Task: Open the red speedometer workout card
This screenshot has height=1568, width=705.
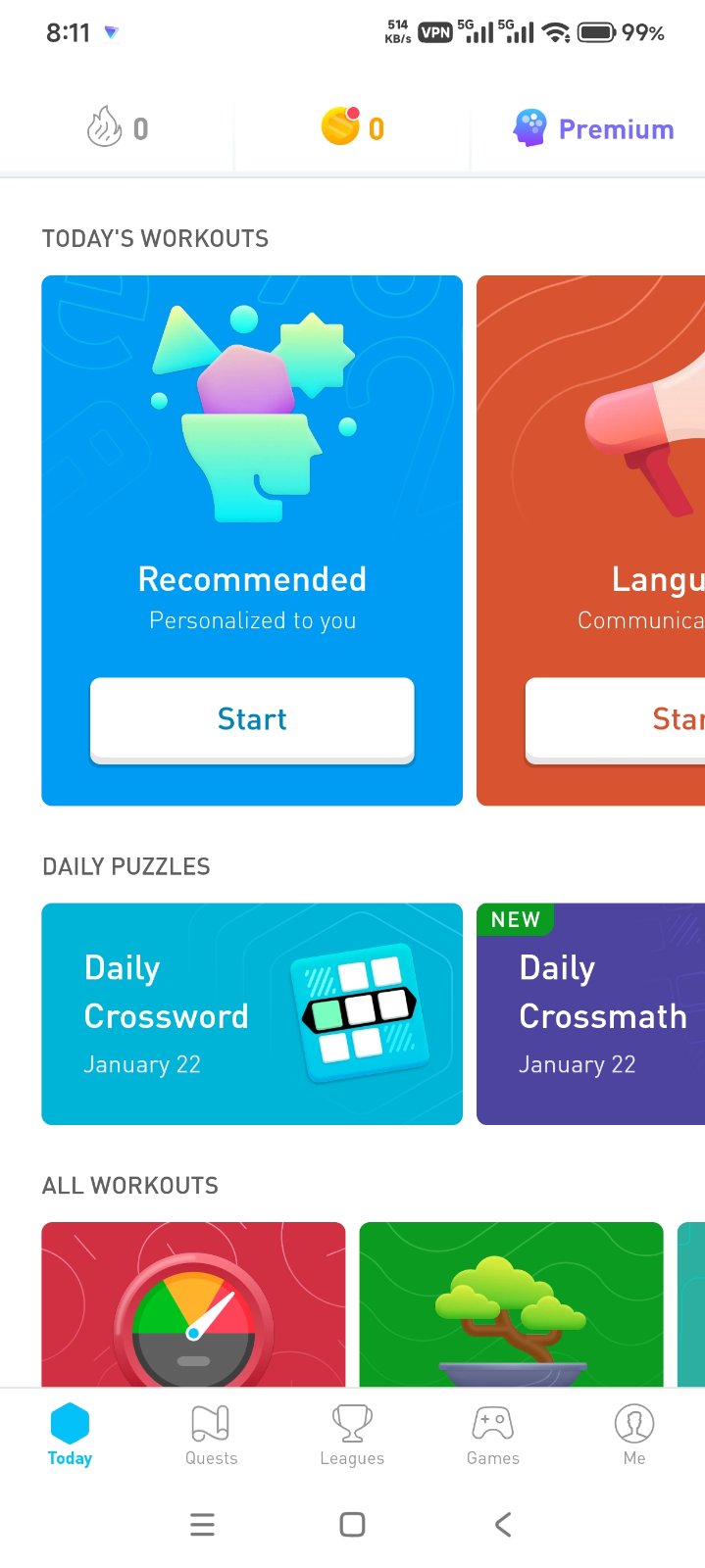Action: (194, 1304)
